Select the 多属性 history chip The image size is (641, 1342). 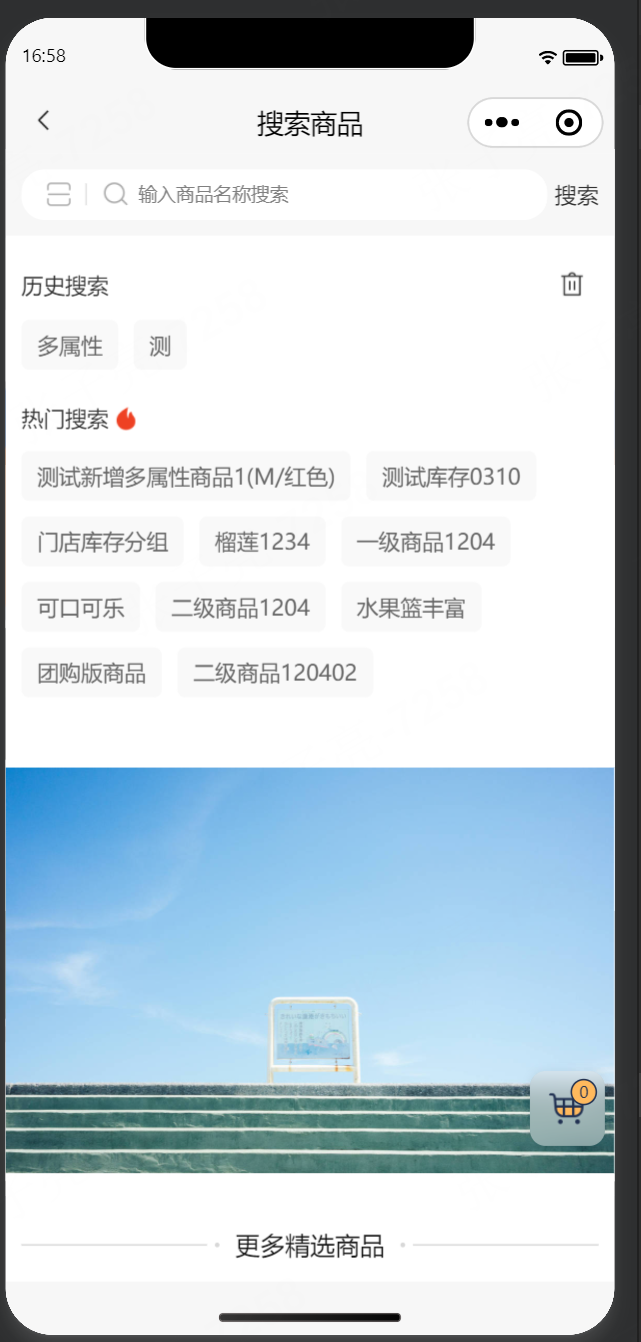click(70, 346)
